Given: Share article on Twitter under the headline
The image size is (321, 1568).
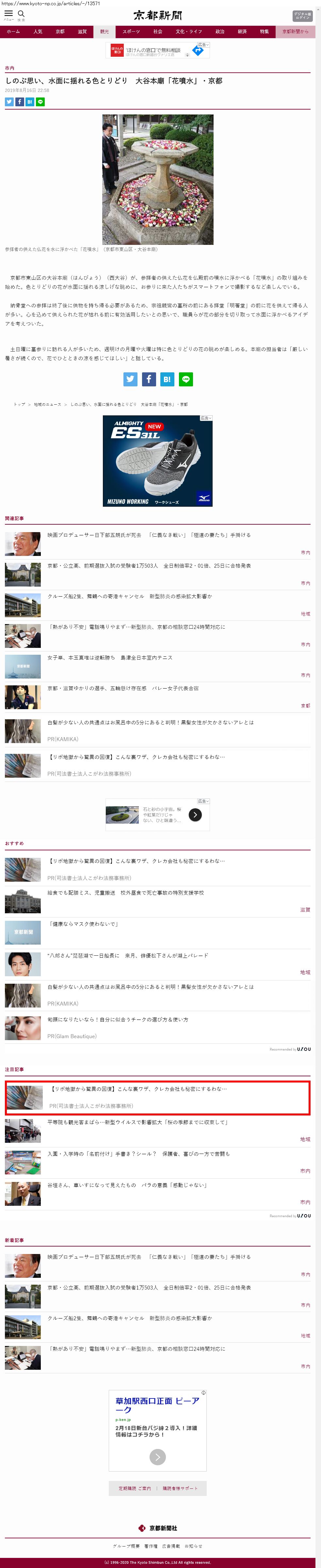Looking at the screenshot, I should [x=9, y=102].
